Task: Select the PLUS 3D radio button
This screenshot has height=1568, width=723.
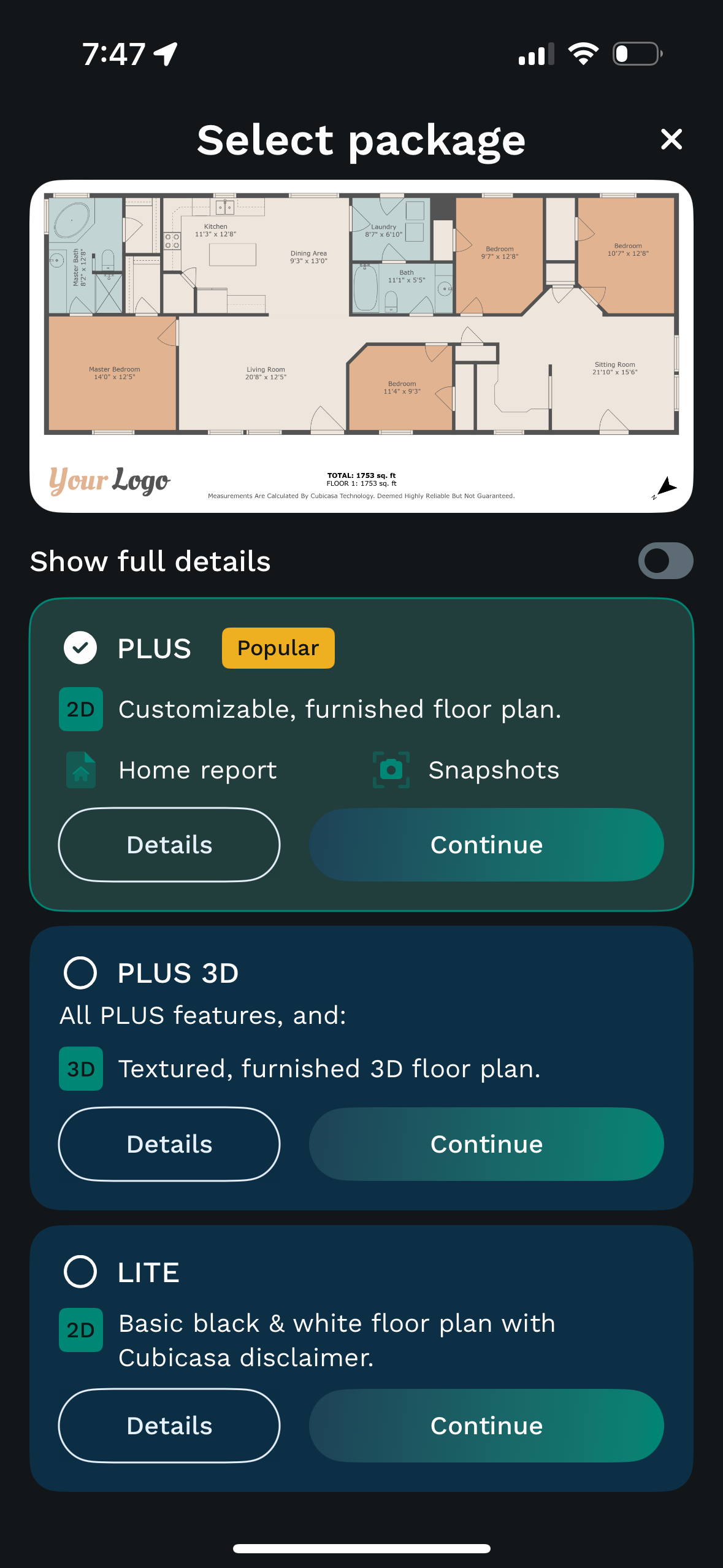Action: (x=80, y=973)
